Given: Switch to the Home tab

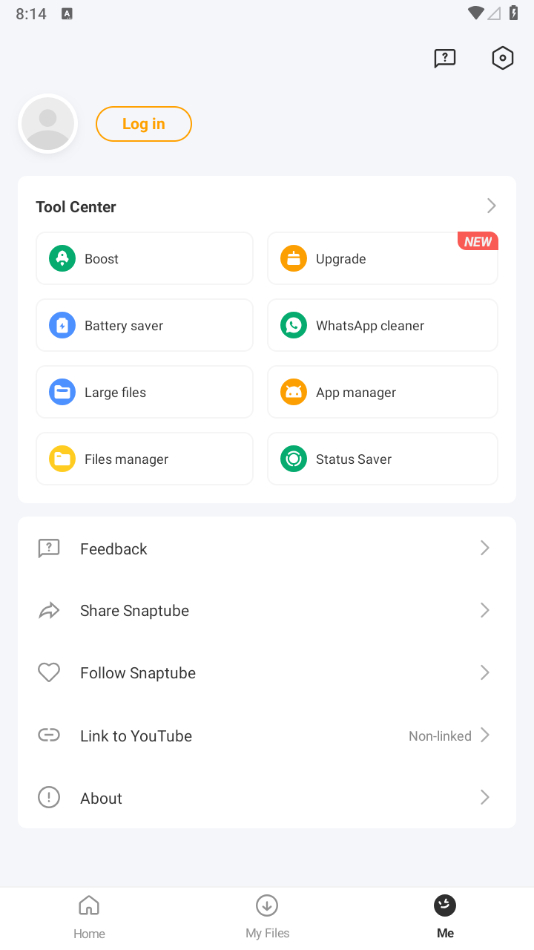Looking at the screenshot, I should [x=89, y=917].
